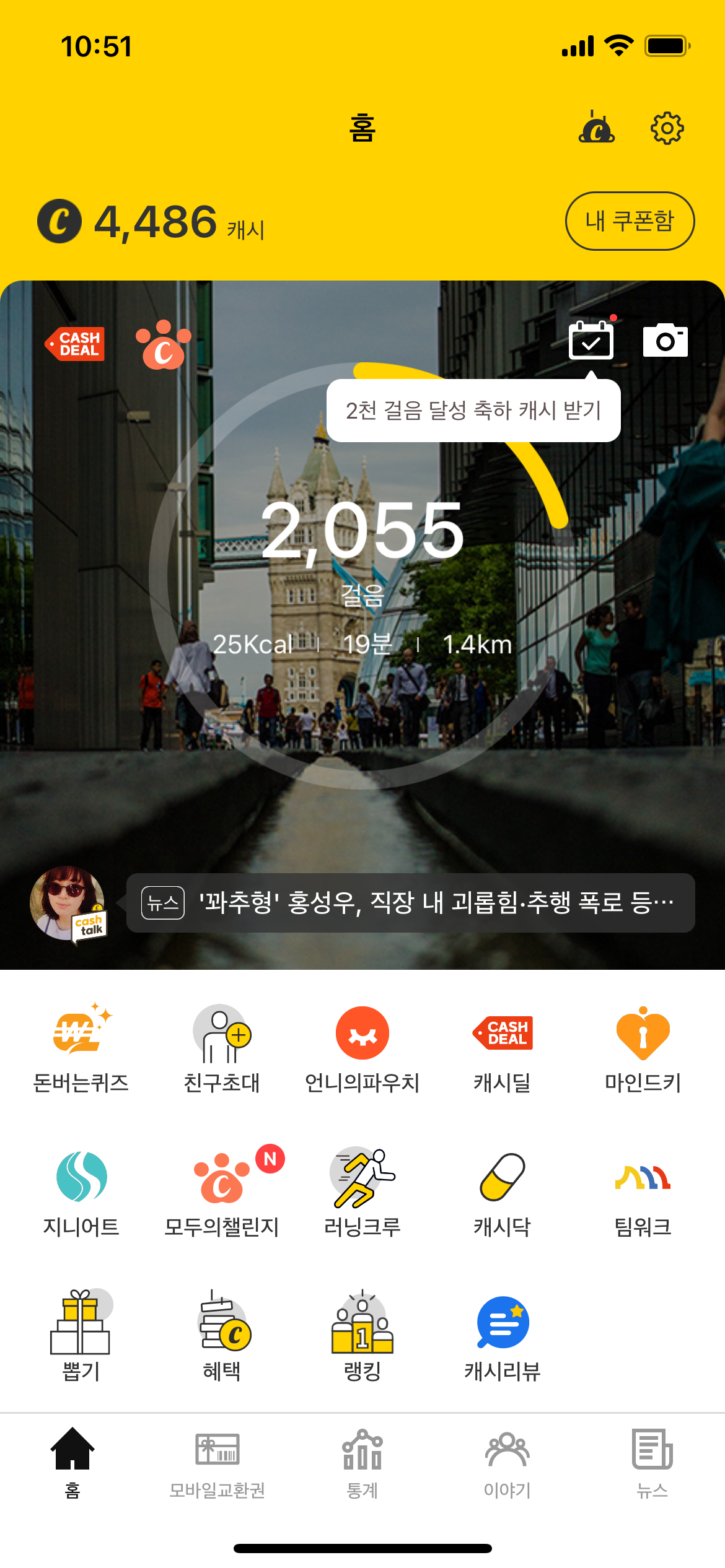Open 캐시닥 shortcut
Image resolution: width=725 pixels, height=1568 pixels.
pyautogui.click(x=503, y=1191)
